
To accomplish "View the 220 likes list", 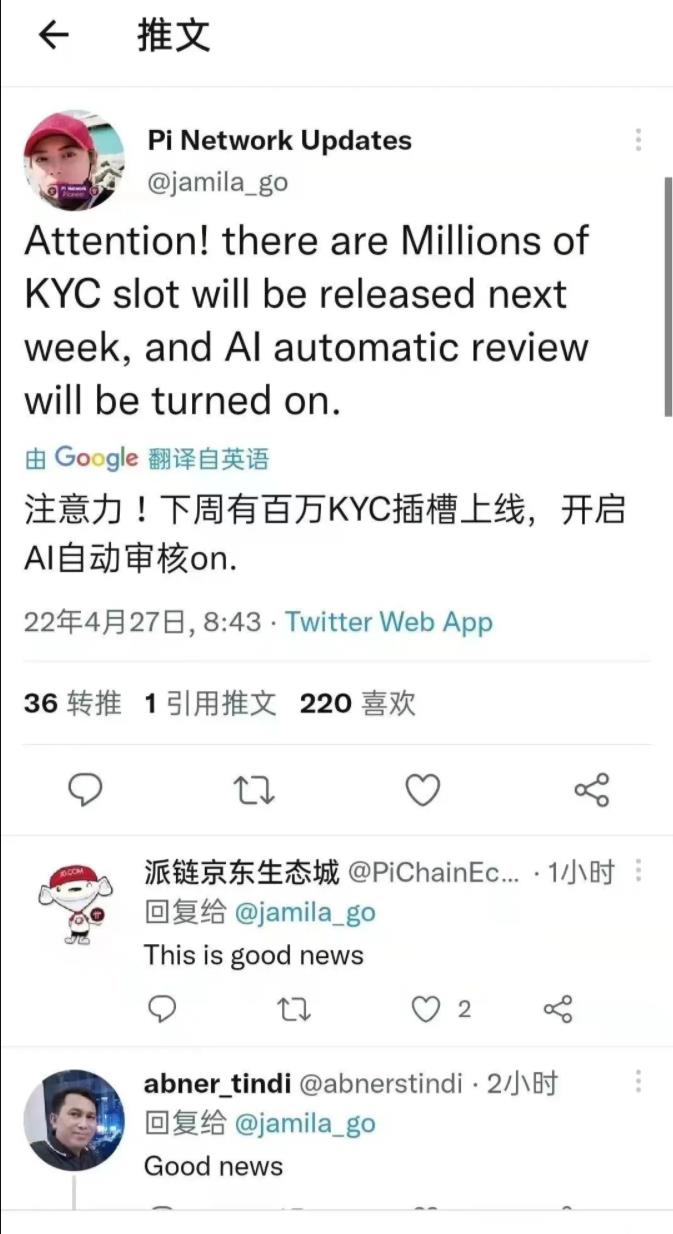I will click(x=357, y=704).
